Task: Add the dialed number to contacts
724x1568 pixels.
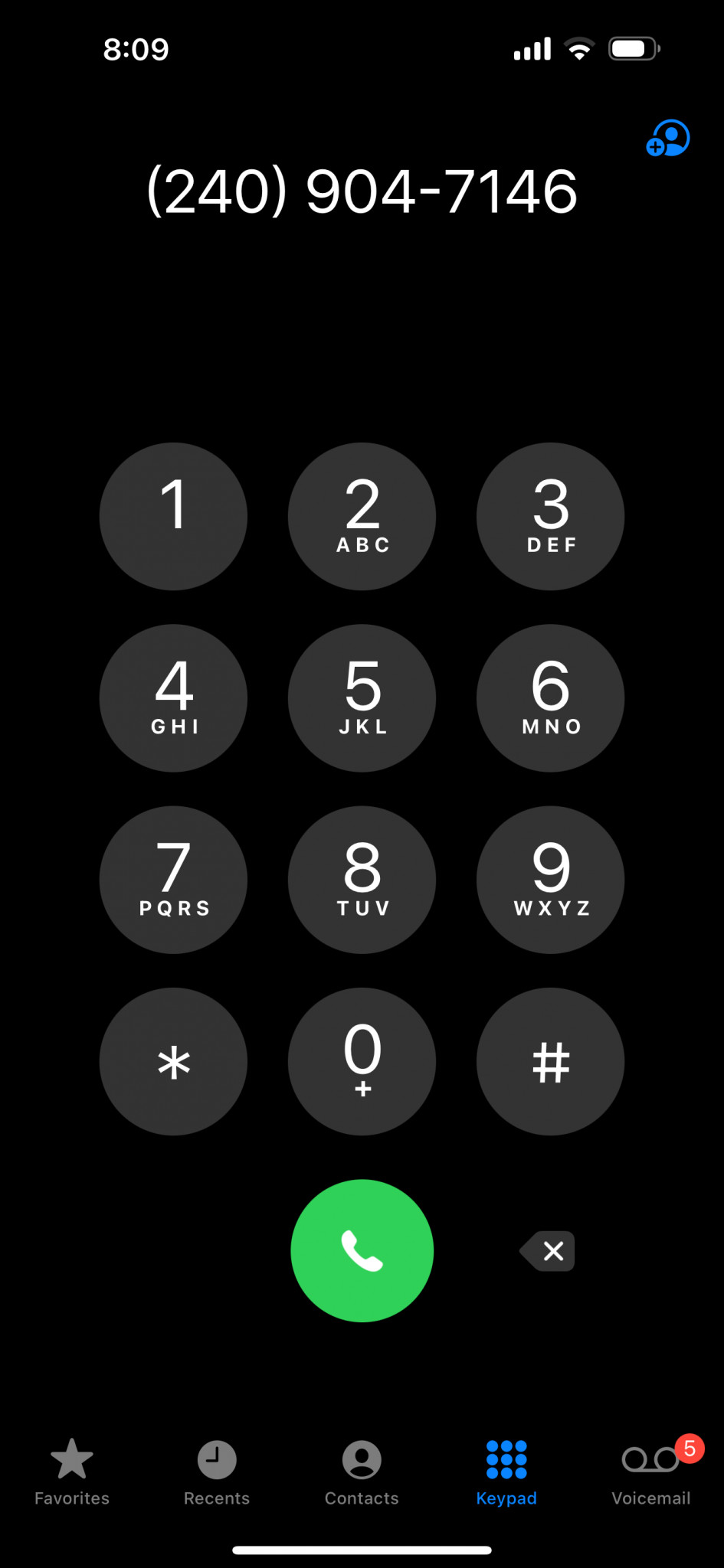Action: click(668, 138)
